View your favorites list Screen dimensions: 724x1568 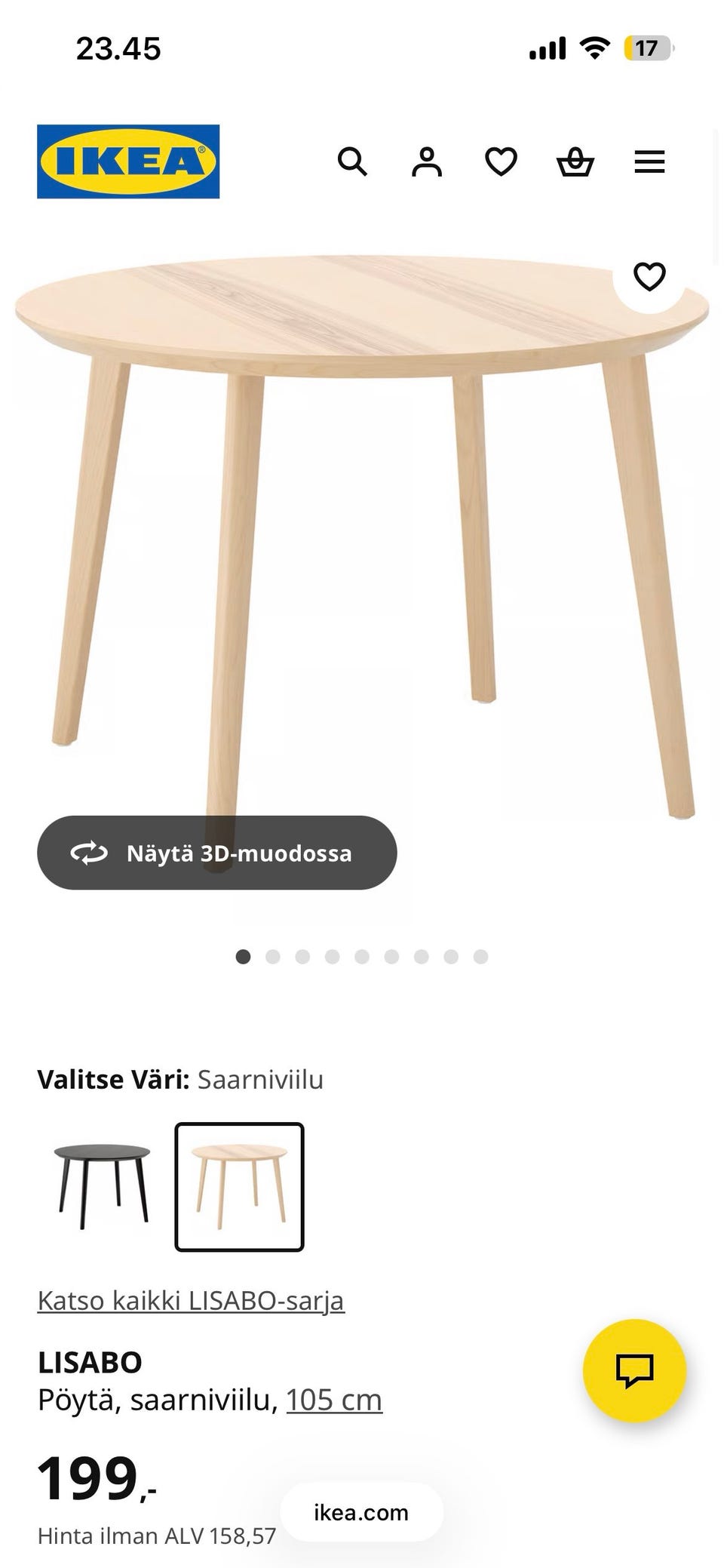click(500, 161)
